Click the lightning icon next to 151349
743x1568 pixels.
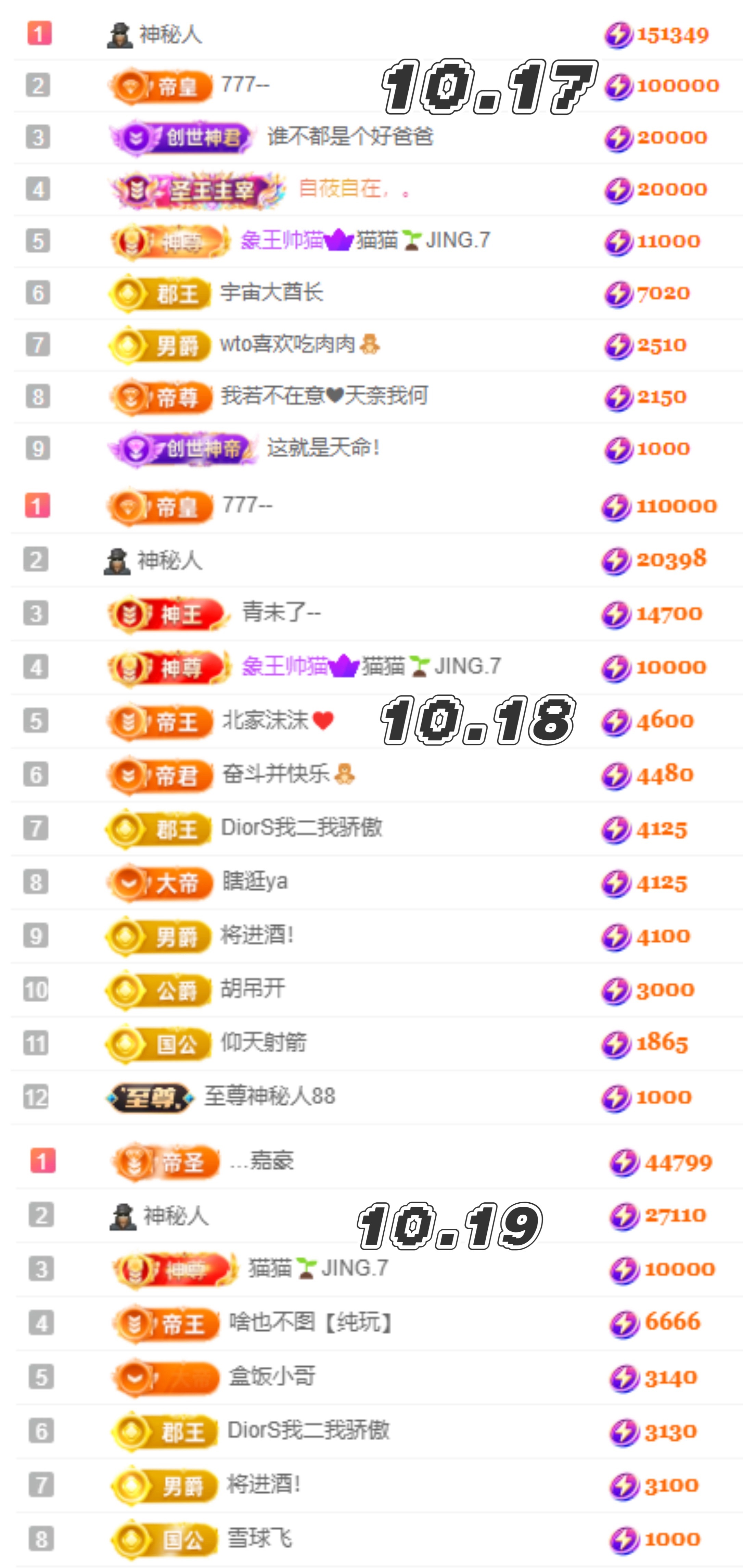[618, 35]
